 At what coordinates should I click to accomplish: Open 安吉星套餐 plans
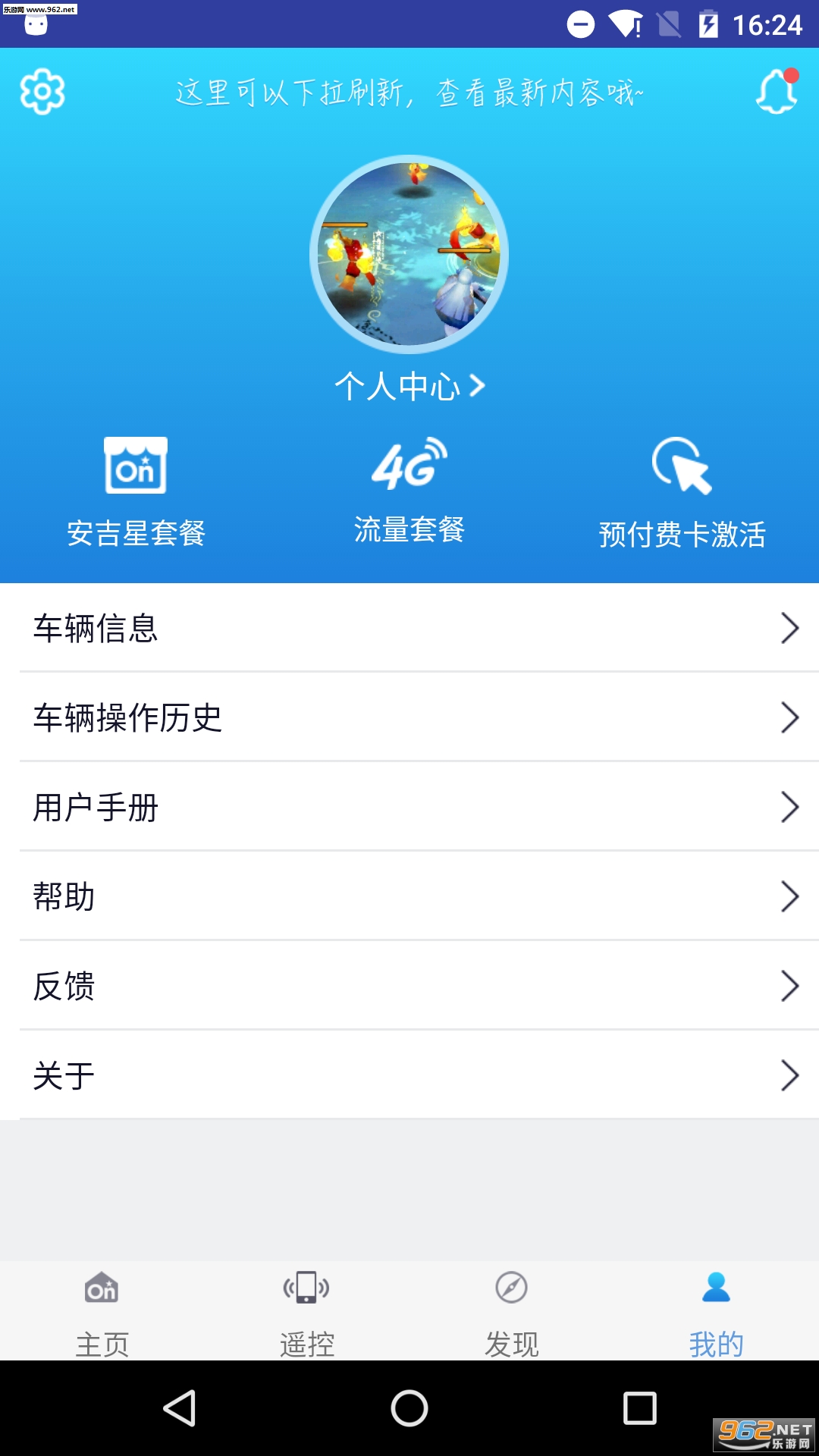(x=136, y=493)
